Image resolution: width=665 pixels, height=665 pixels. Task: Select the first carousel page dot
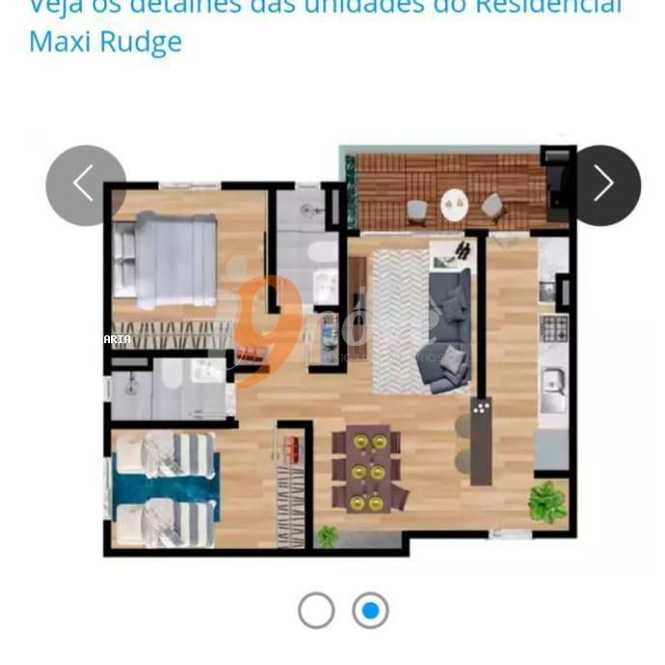click(x=316, y=610)
